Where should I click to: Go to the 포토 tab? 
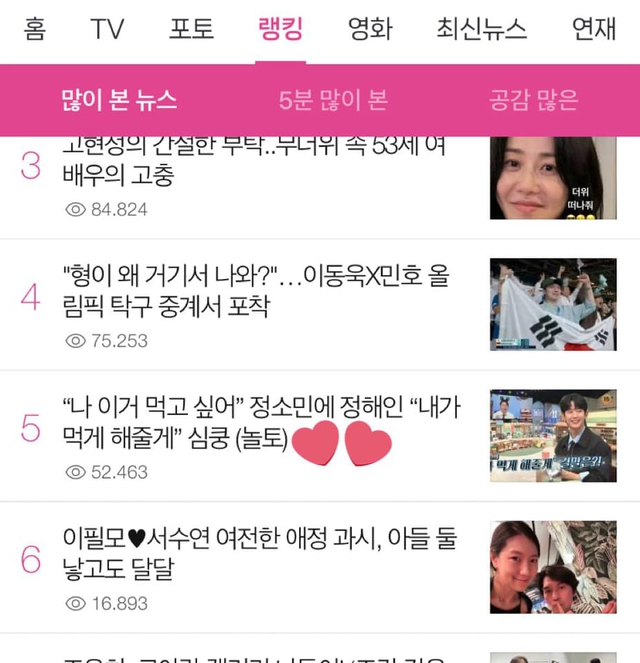point(191,29)
